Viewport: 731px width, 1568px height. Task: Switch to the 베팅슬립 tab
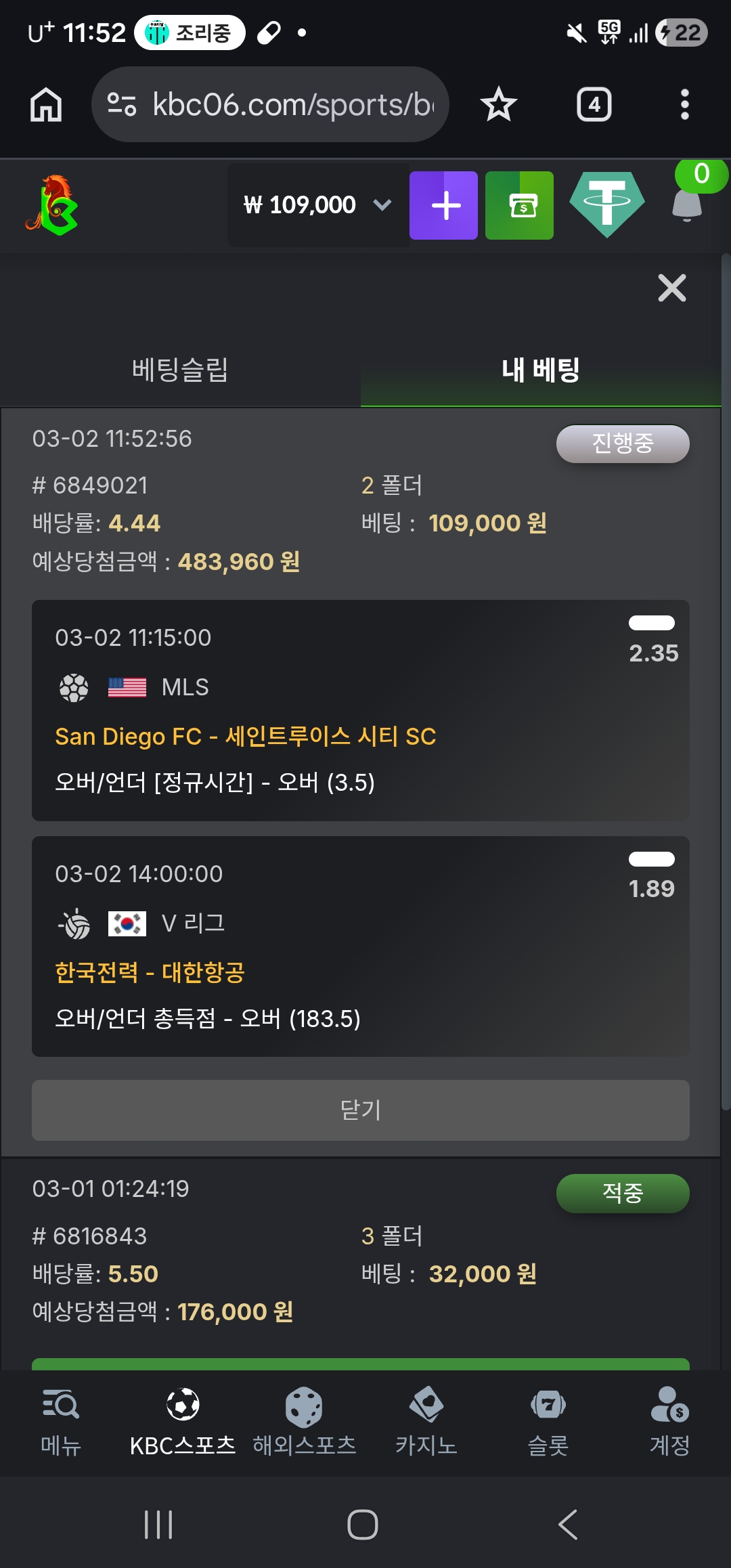[x=180, y=370]
